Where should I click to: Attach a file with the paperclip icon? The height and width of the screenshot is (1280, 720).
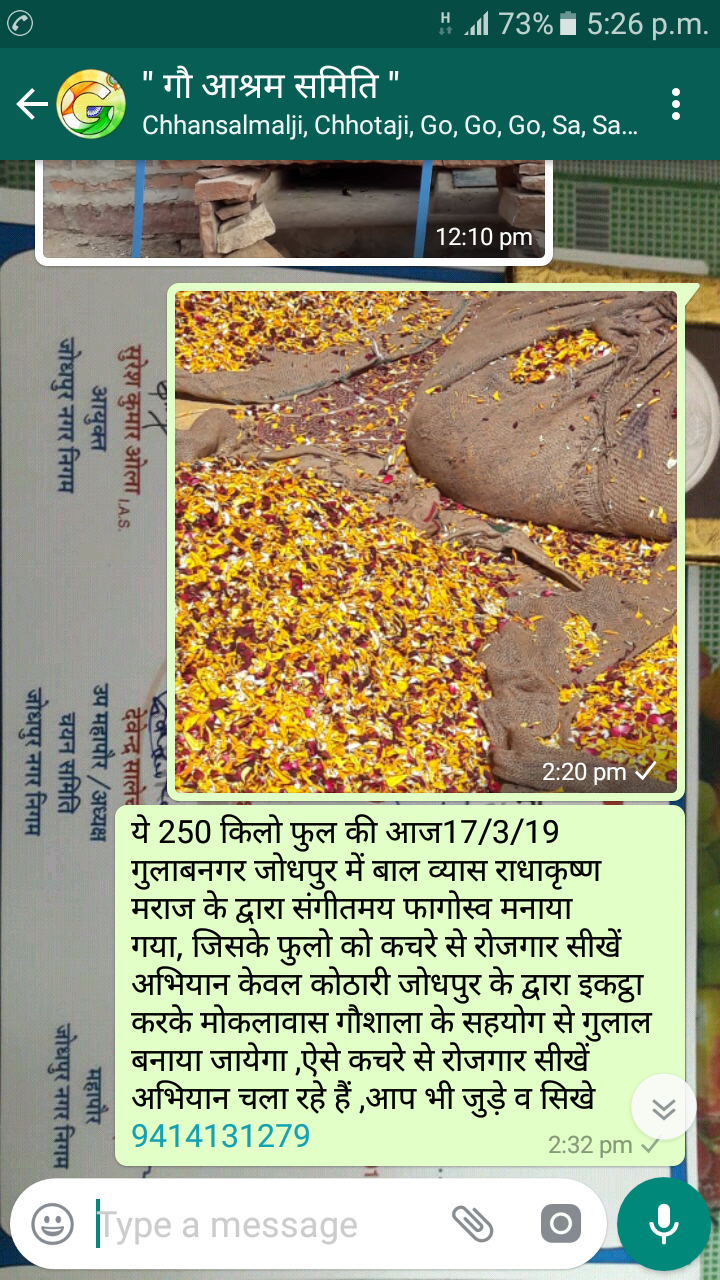pyautogui.click(x=472, y=1224)
